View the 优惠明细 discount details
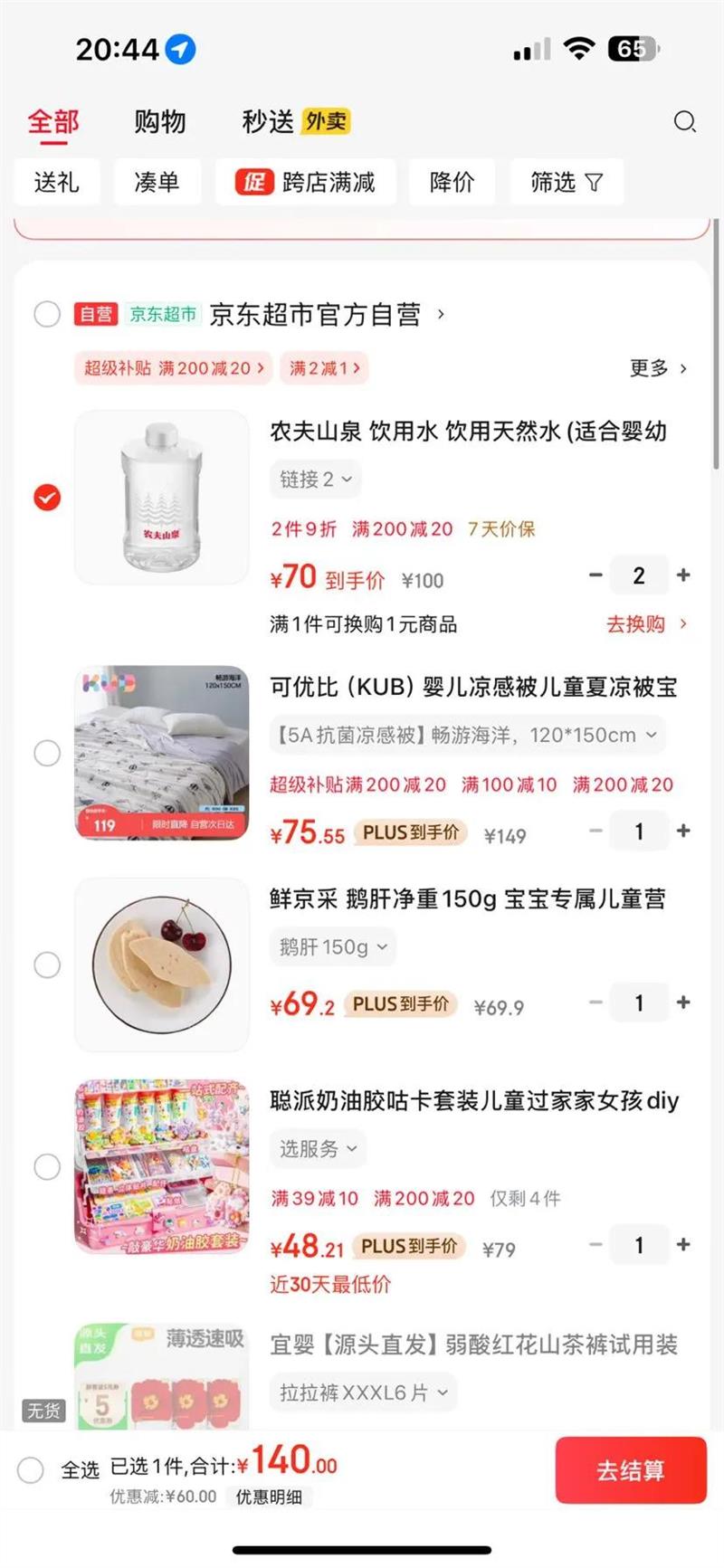Screen dimensions: 724x1568 point(269,1497)
